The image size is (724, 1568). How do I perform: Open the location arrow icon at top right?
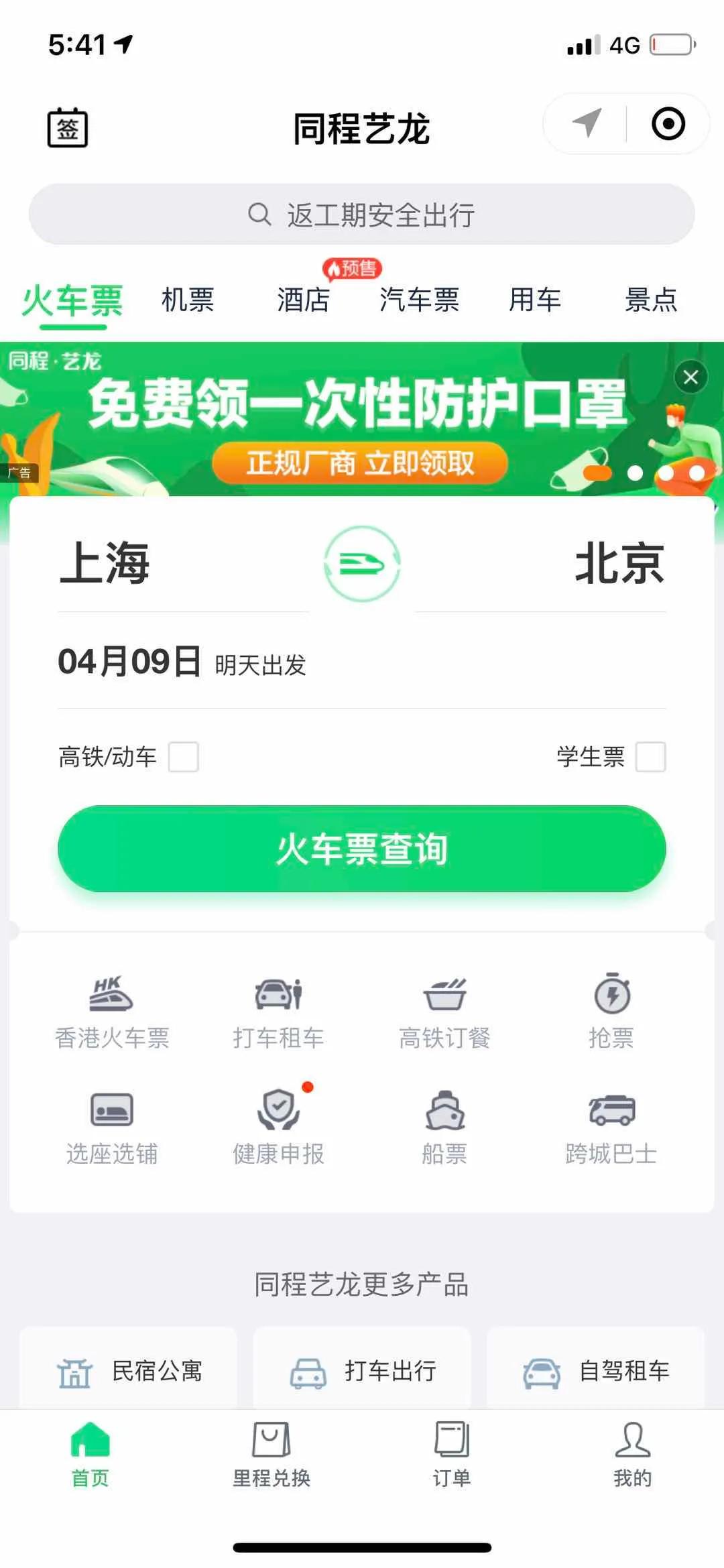pyautogui.click(x=586, y=125)
